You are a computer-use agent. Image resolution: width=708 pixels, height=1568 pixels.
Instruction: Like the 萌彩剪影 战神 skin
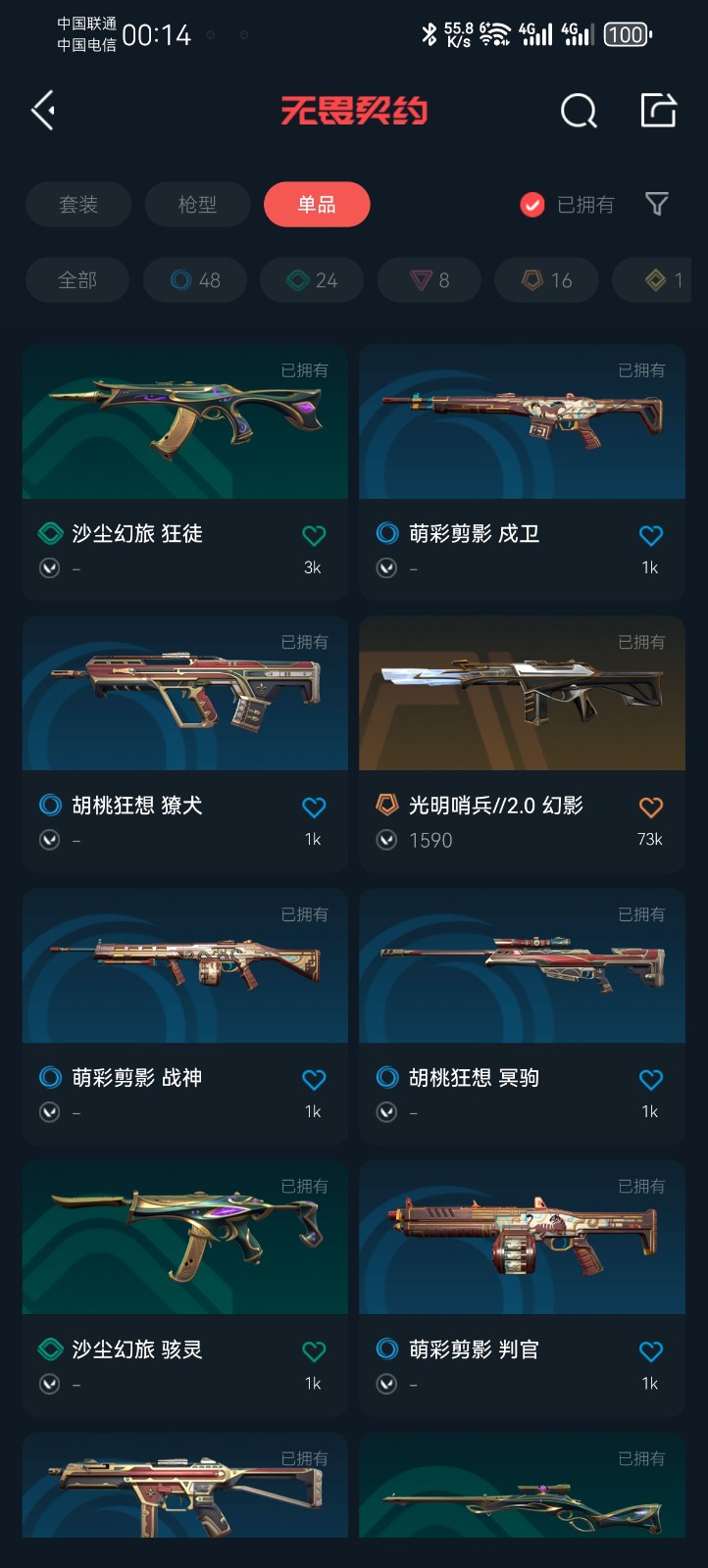tap(314, 1080)
